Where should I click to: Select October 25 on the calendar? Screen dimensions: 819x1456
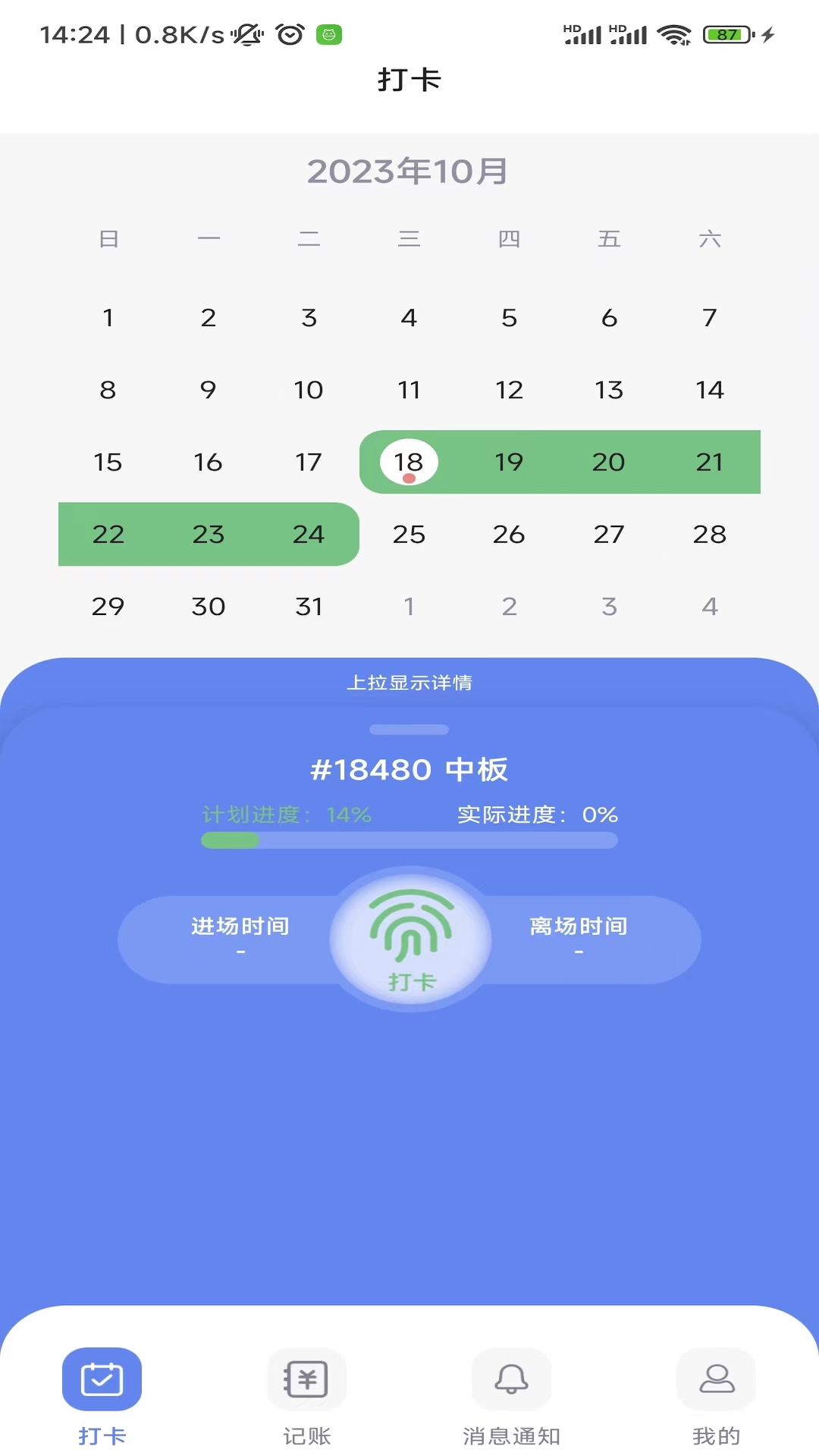[x=409, y=534]
